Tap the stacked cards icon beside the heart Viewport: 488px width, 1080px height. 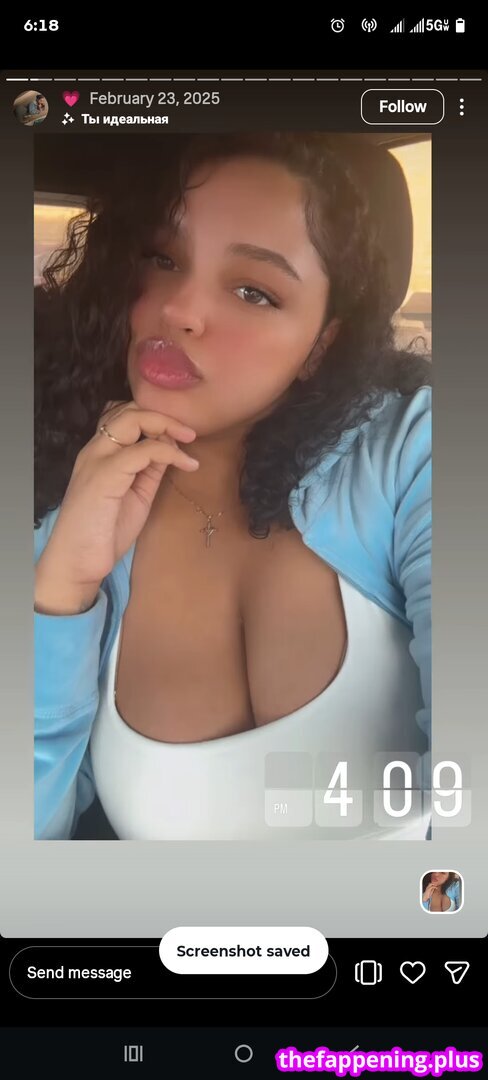368,973
